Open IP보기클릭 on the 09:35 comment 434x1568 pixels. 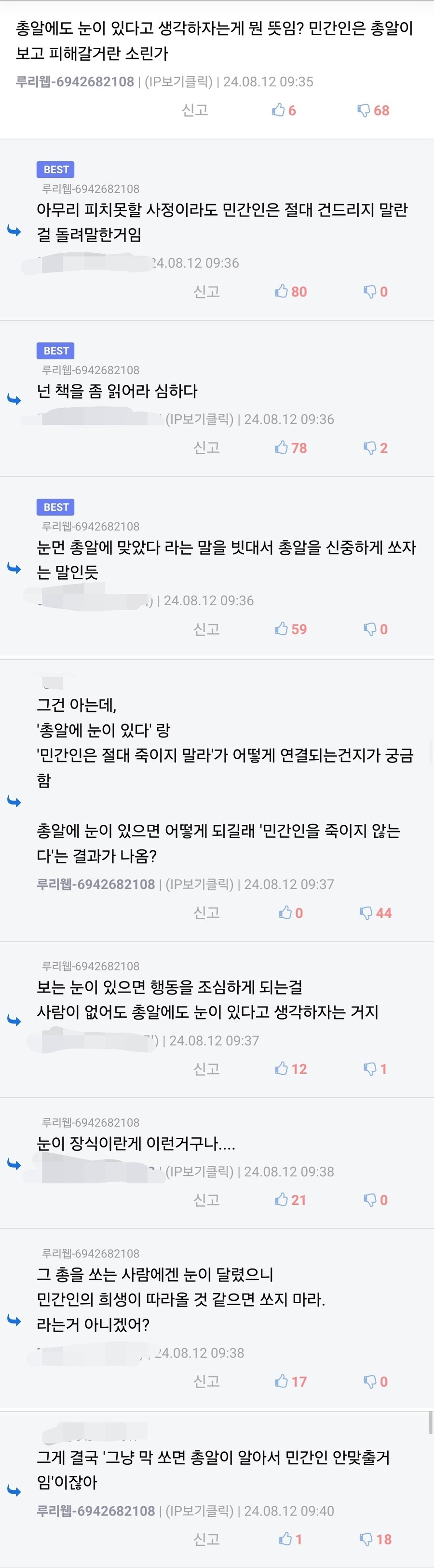pyautogui.click(x=178, y=82)
